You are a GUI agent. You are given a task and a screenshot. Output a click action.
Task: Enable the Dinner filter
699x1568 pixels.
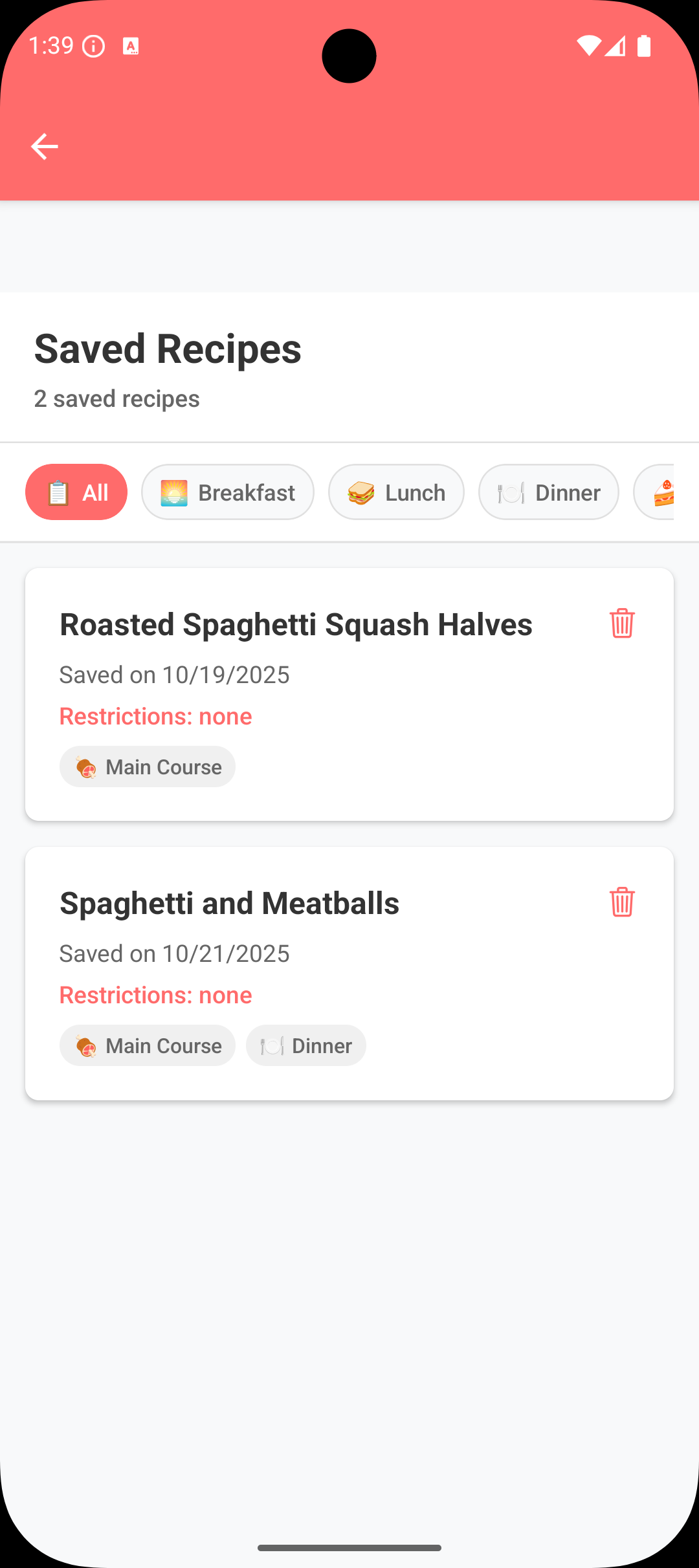coord(548,492)
